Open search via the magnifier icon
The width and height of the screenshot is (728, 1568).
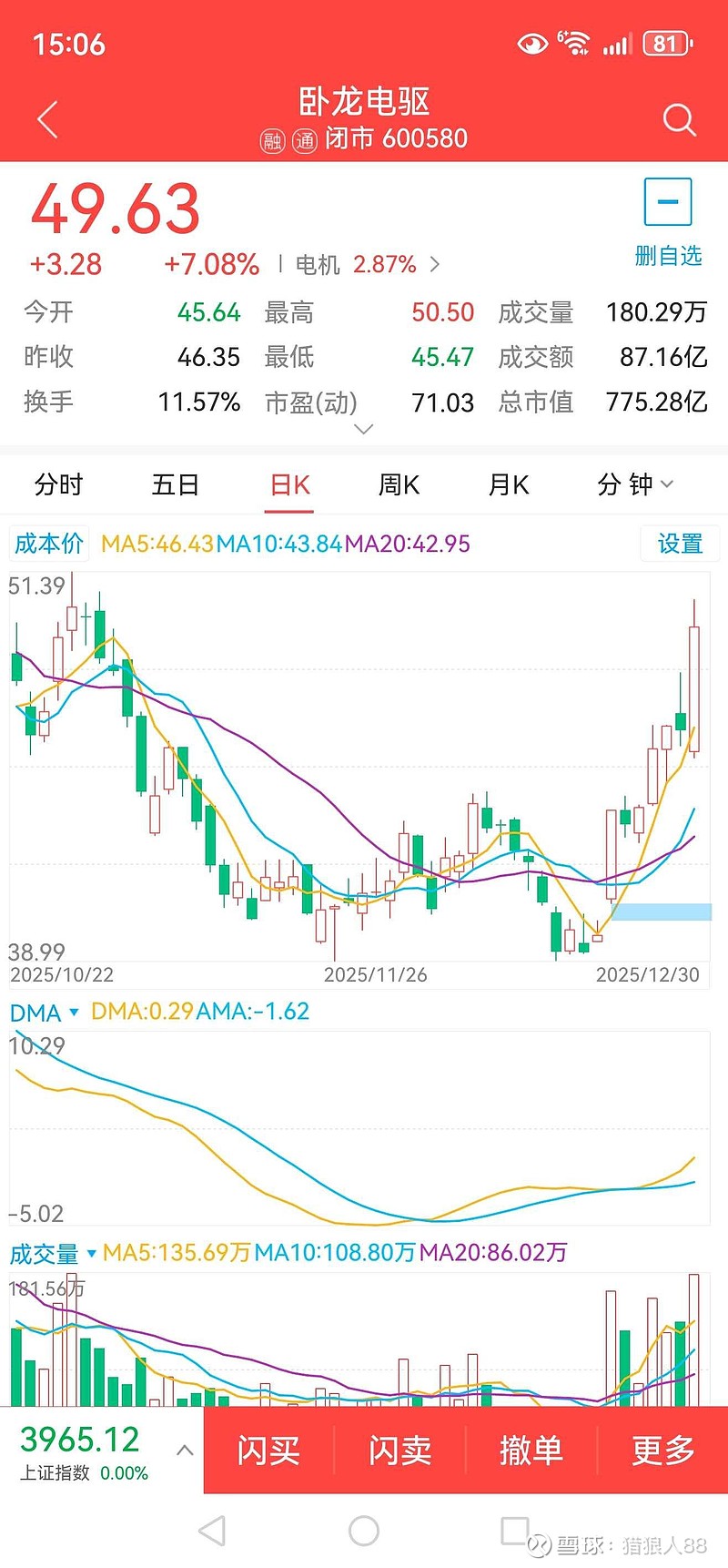pos(680,119)
